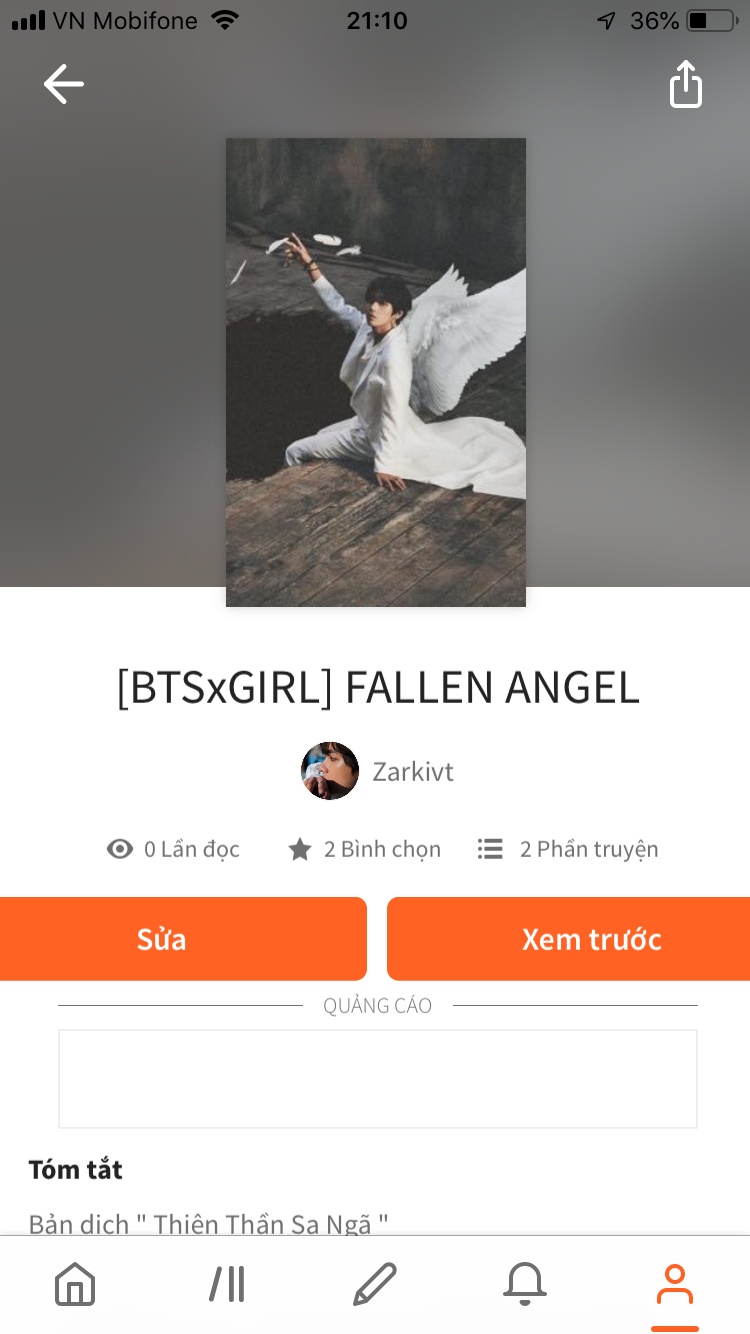
Task: Open the Profile tab
Action: 675,1284
